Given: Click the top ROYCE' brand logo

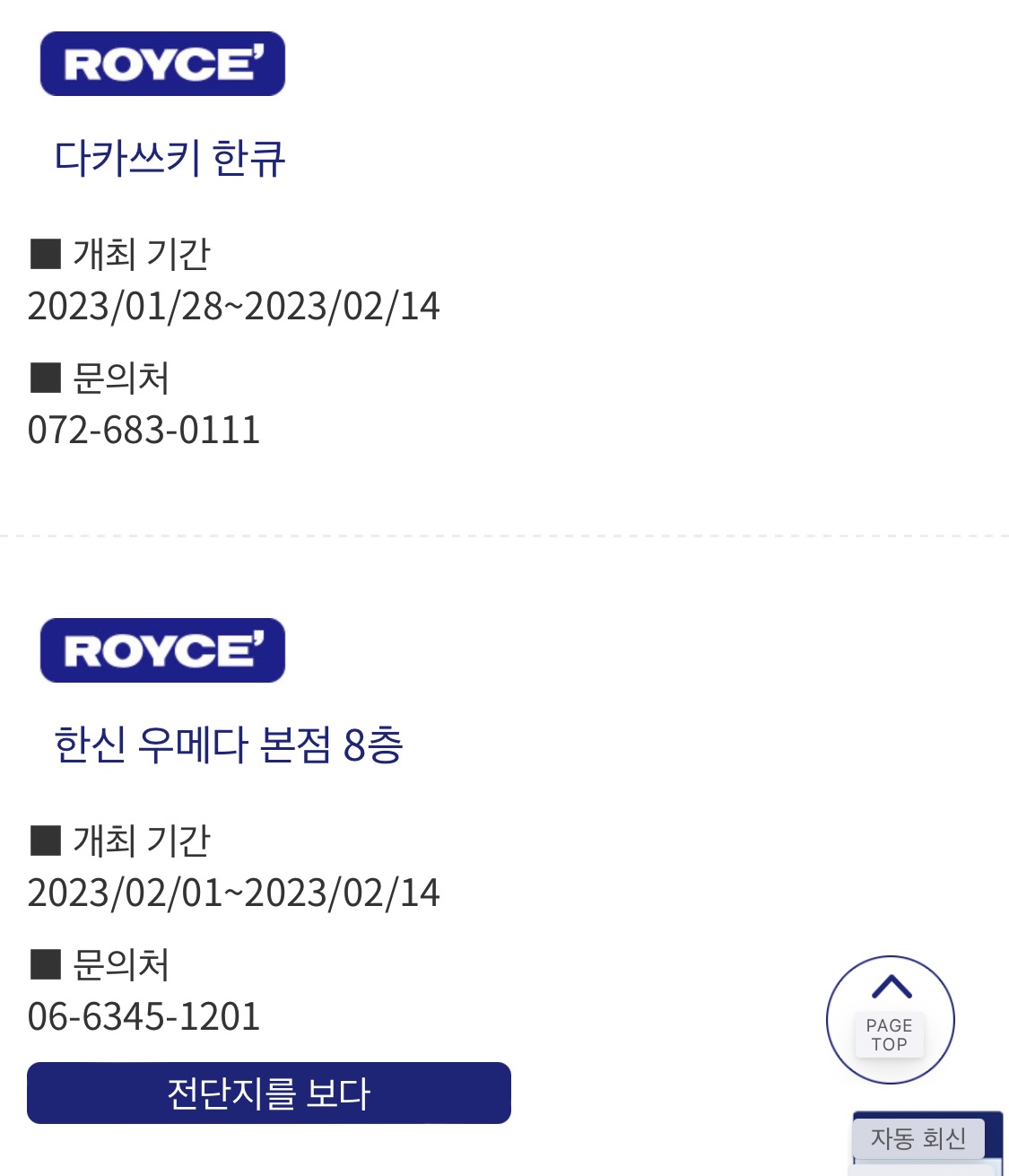Looking at the screenshot, I should pyautogui.click(x=164, y=65).
